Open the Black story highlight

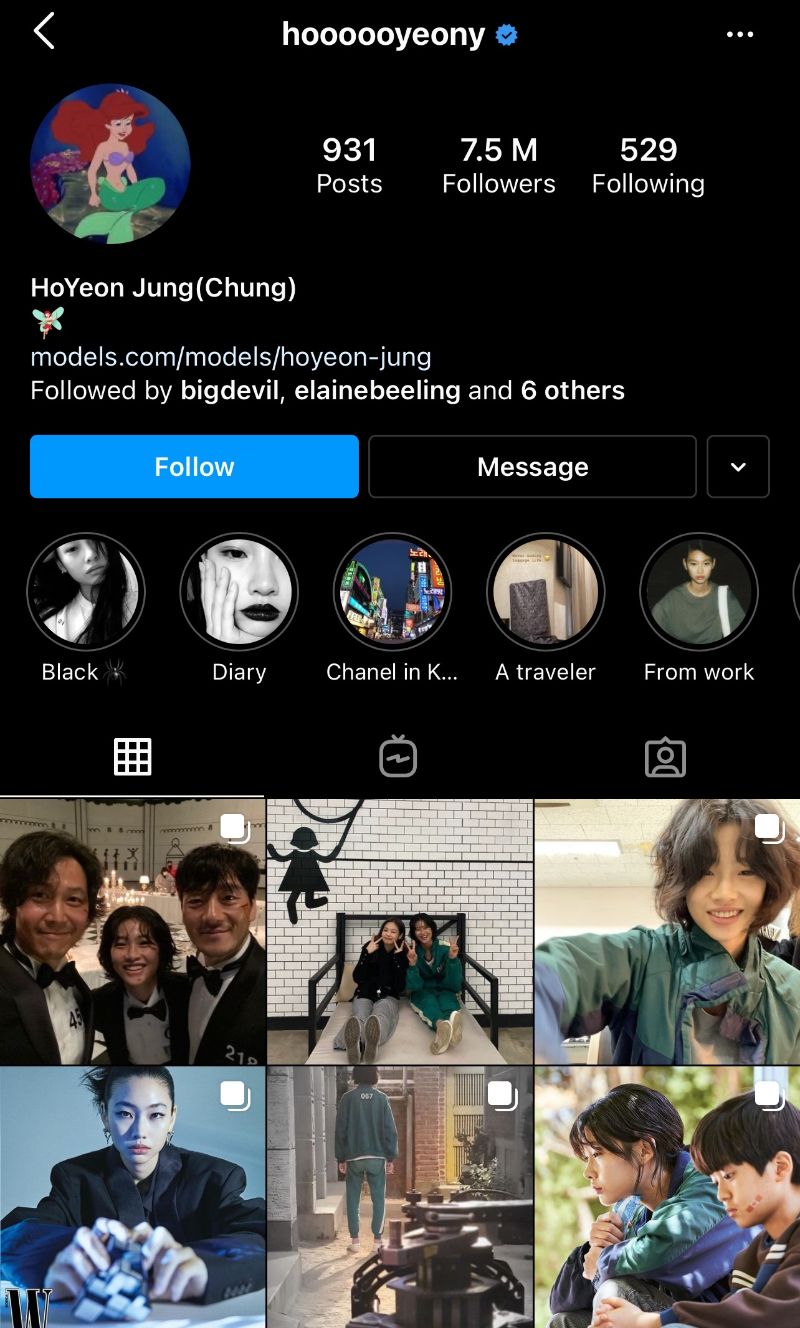(x=86, y=592)
